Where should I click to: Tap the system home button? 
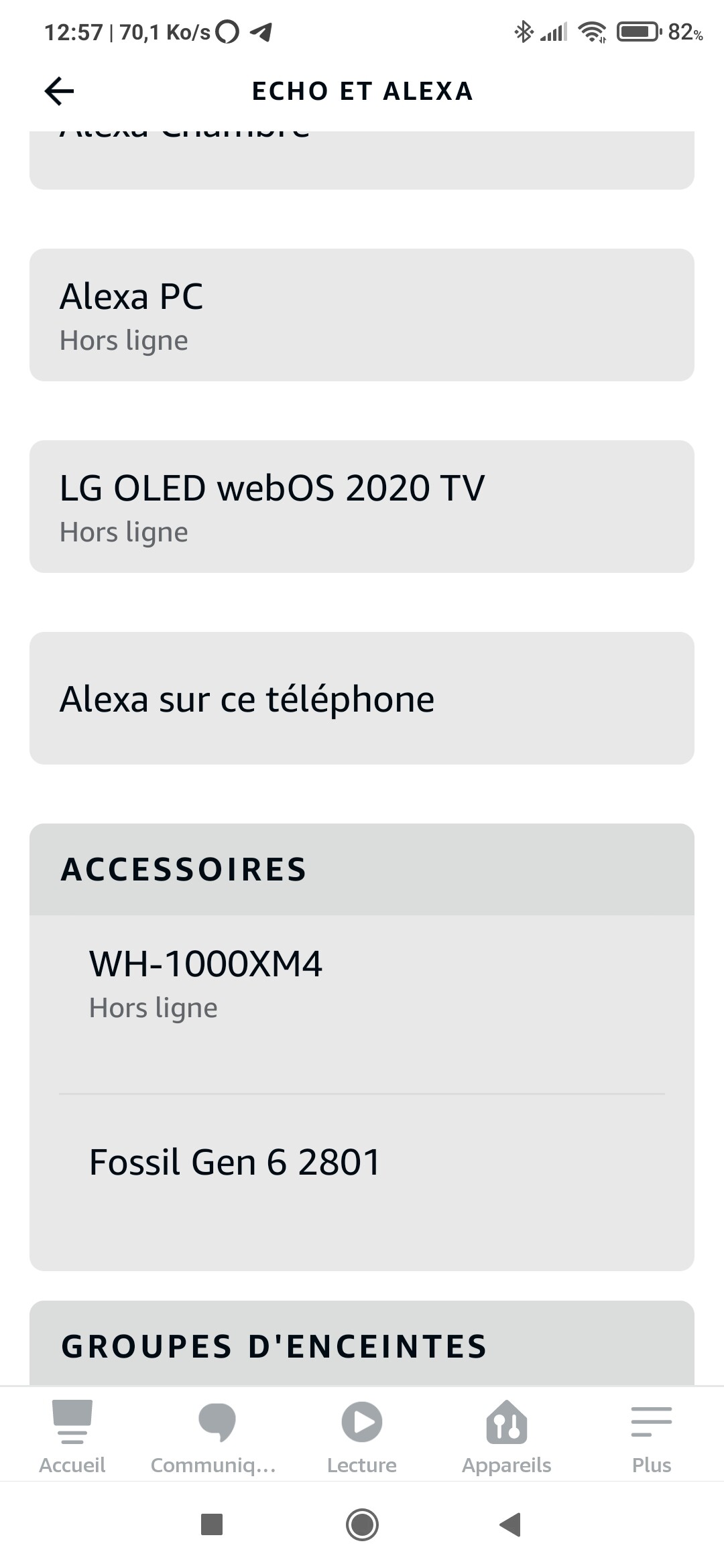(362, 1525)
